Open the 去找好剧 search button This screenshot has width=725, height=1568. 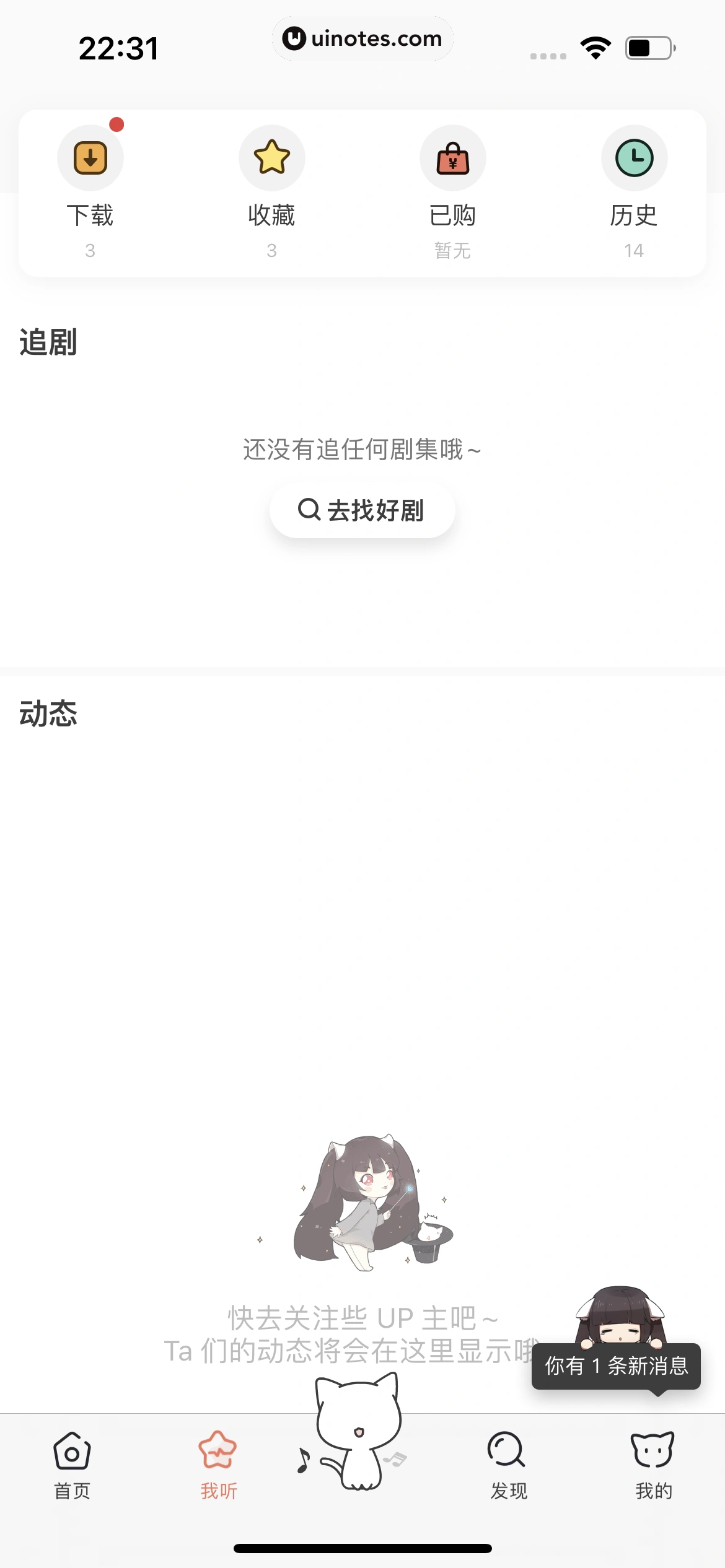coord(362,510)
